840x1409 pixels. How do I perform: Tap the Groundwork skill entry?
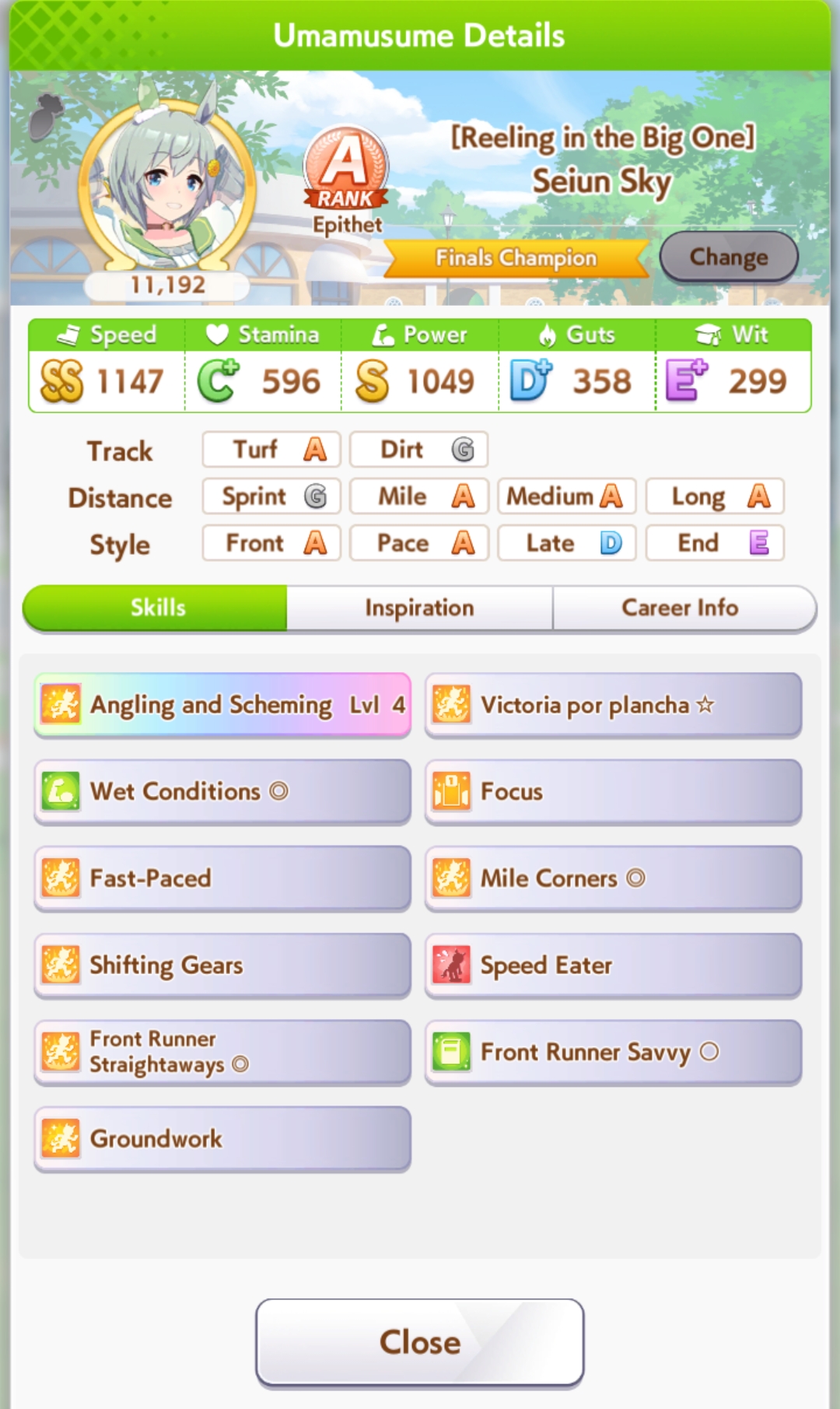tap(222, 1139)
